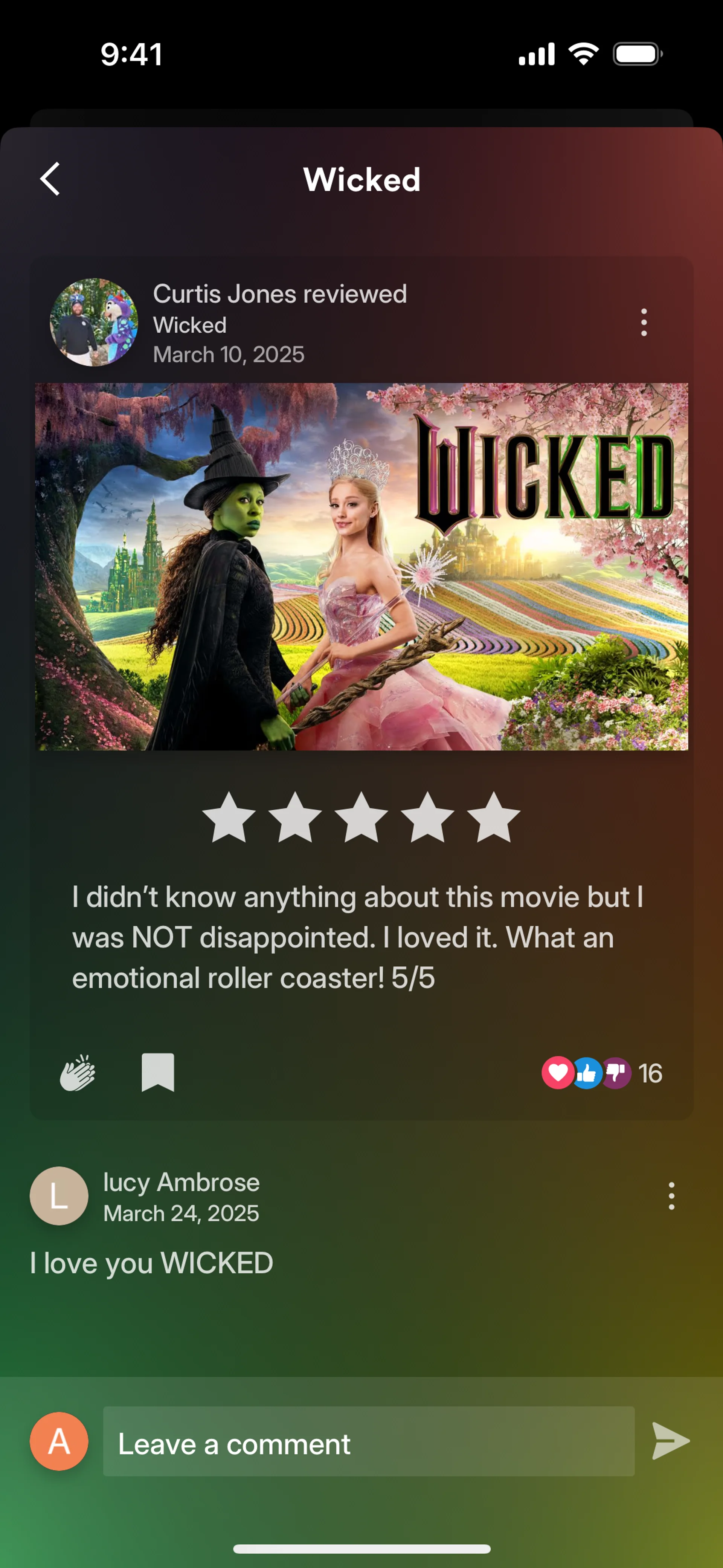Open Curtis Jones's profile picture
This screenshot has width=723, height=1568.
(94, 322)
